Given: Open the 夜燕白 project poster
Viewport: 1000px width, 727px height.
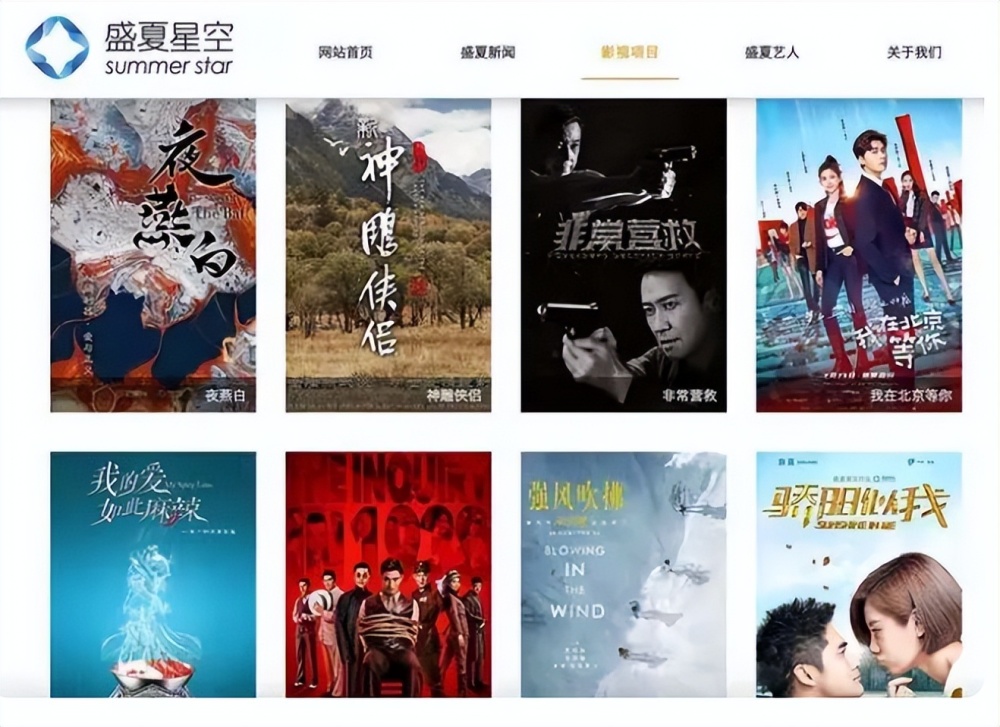Looking at the screenshot, I should tap(153, 255).
